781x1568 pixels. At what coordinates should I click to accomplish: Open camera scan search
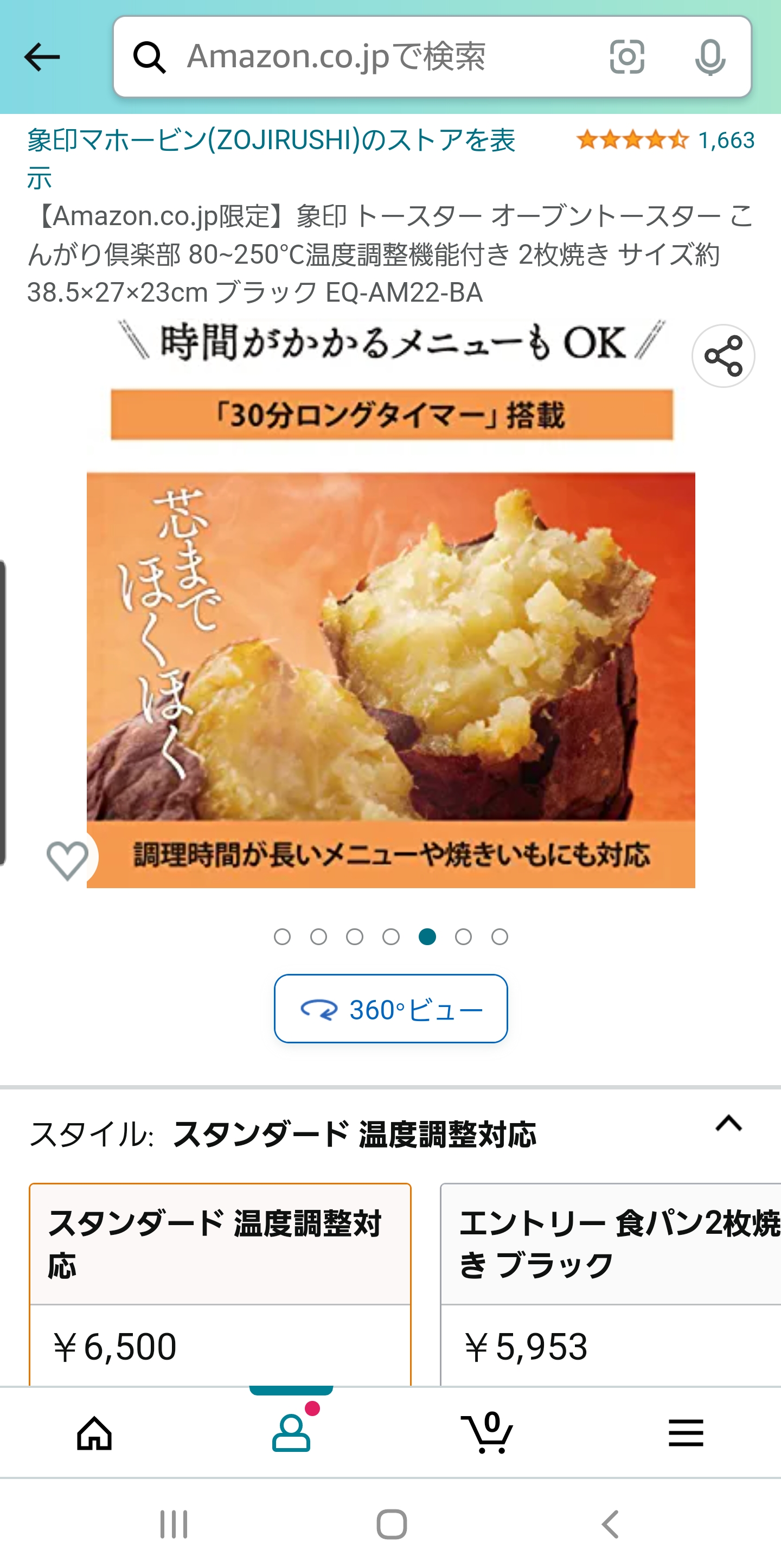tap(626, 57)
